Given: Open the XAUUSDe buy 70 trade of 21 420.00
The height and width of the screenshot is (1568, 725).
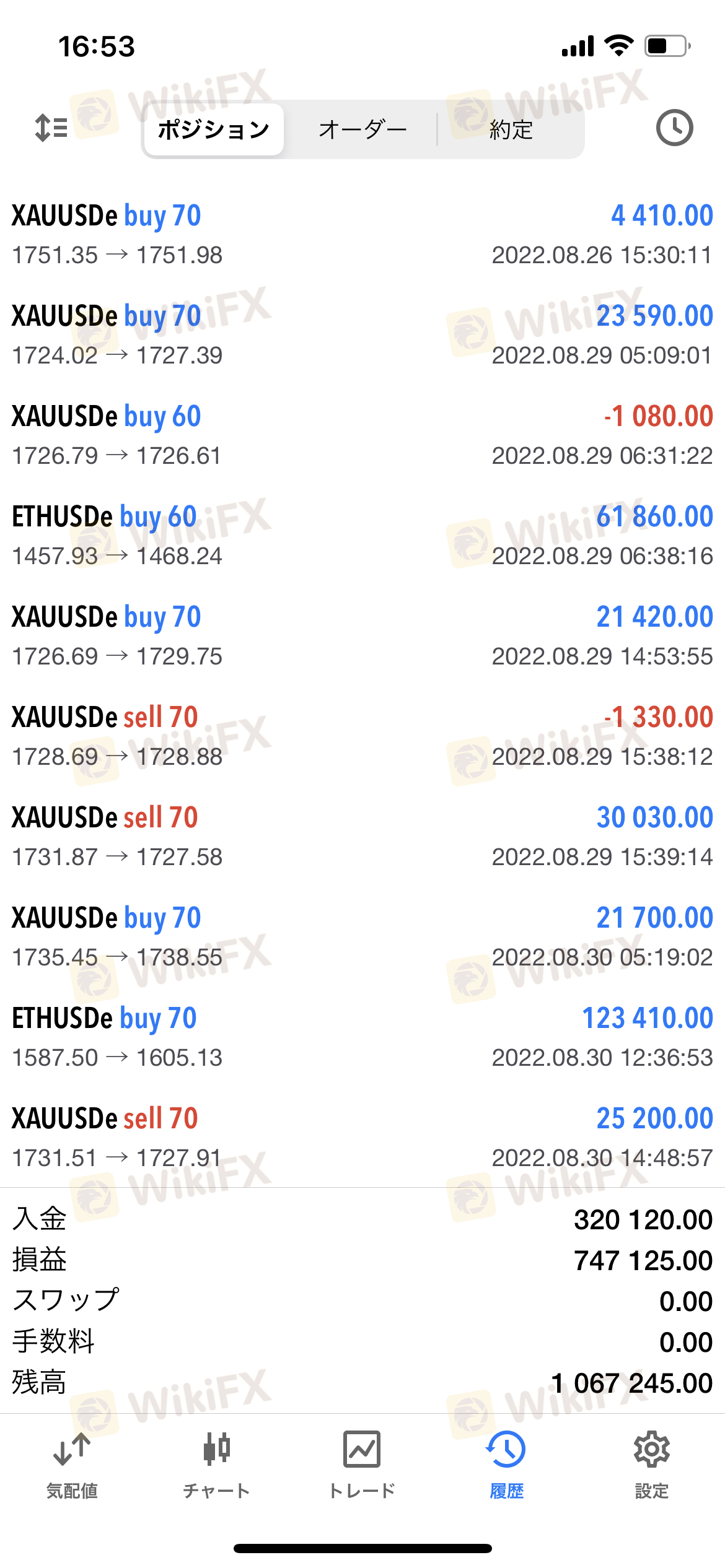Looking at the screenshot, I should 362,636.
